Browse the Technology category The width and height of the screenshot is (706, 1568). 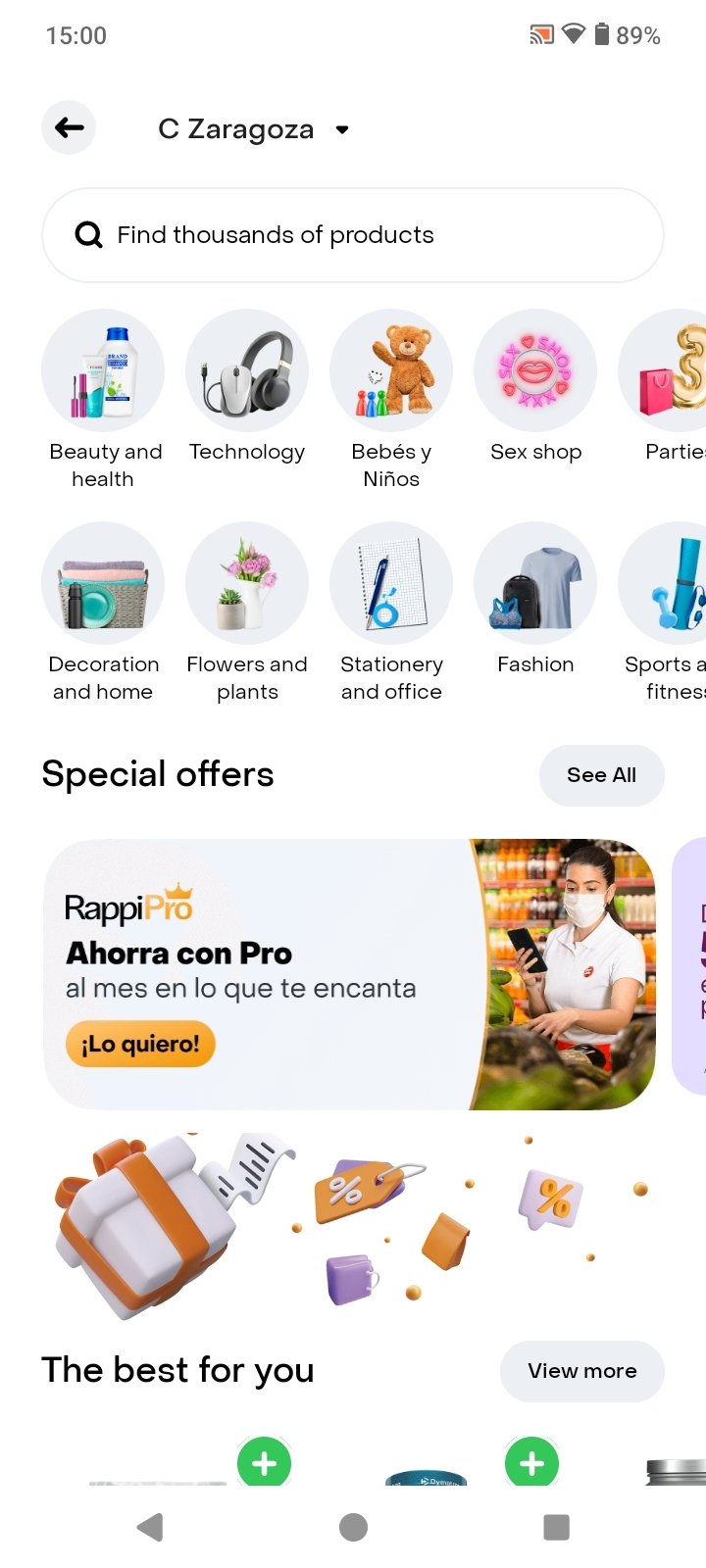coord(247,387)
